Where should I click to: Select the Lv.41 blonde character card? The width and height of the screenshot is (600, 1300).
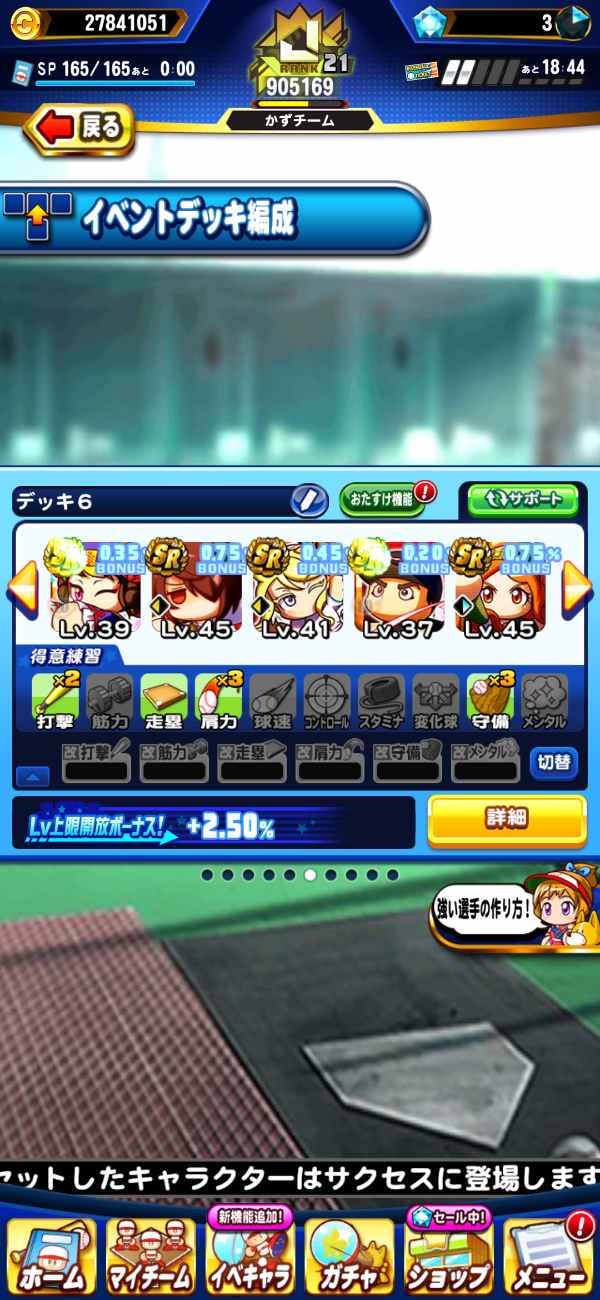[x=297, y=592]
